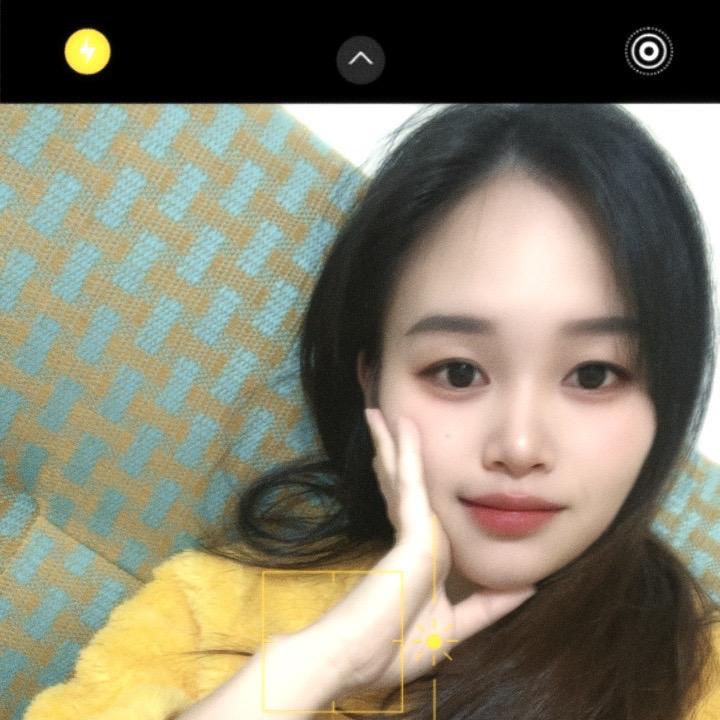Tap the sun exposure adjustment control
720x720 pixels.
point(434,641)
